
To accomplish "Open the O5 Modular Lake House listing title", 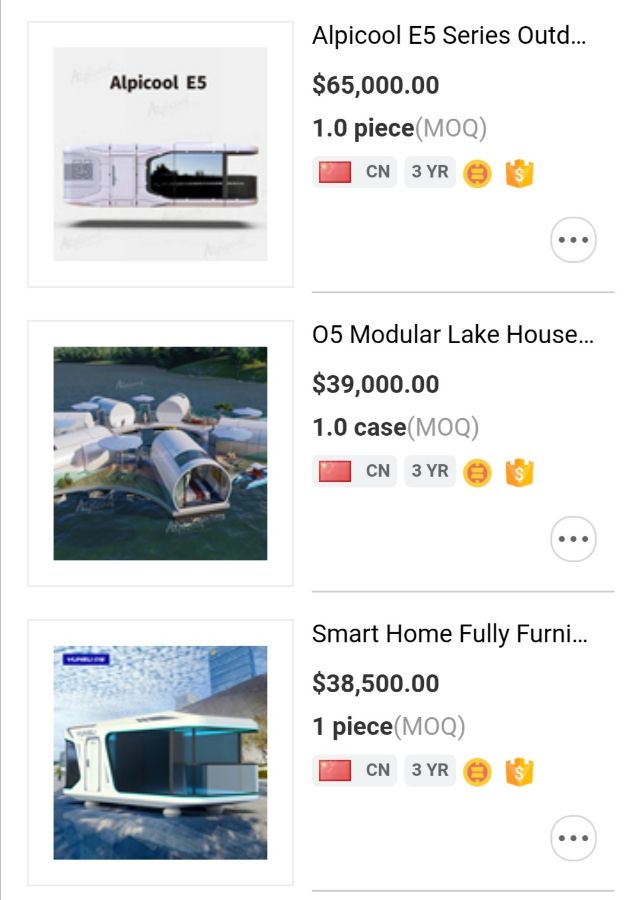I will [452, 335].
